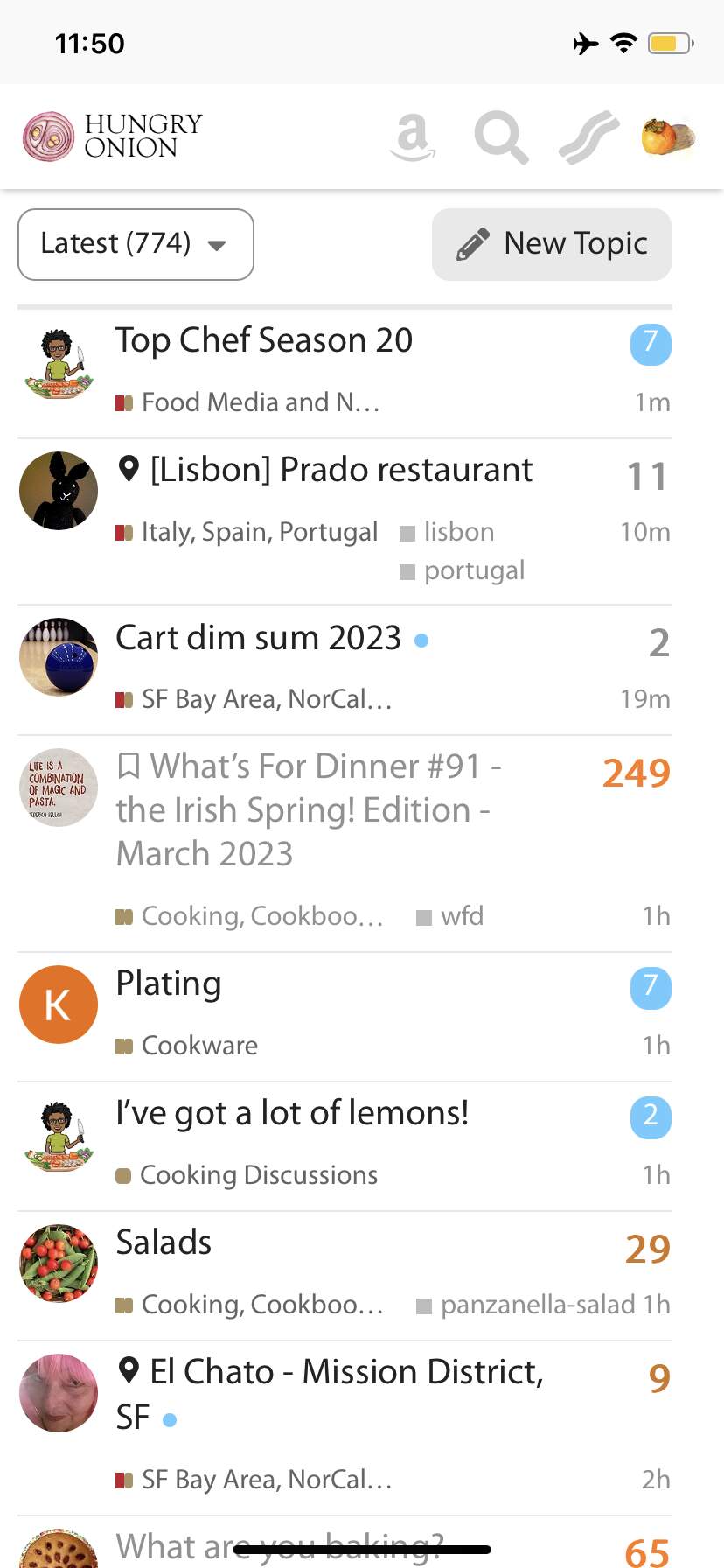Viewport: 724px width, 1568px height.
Task: Open the Cooking Discussions category
Action: [258, 1175]
